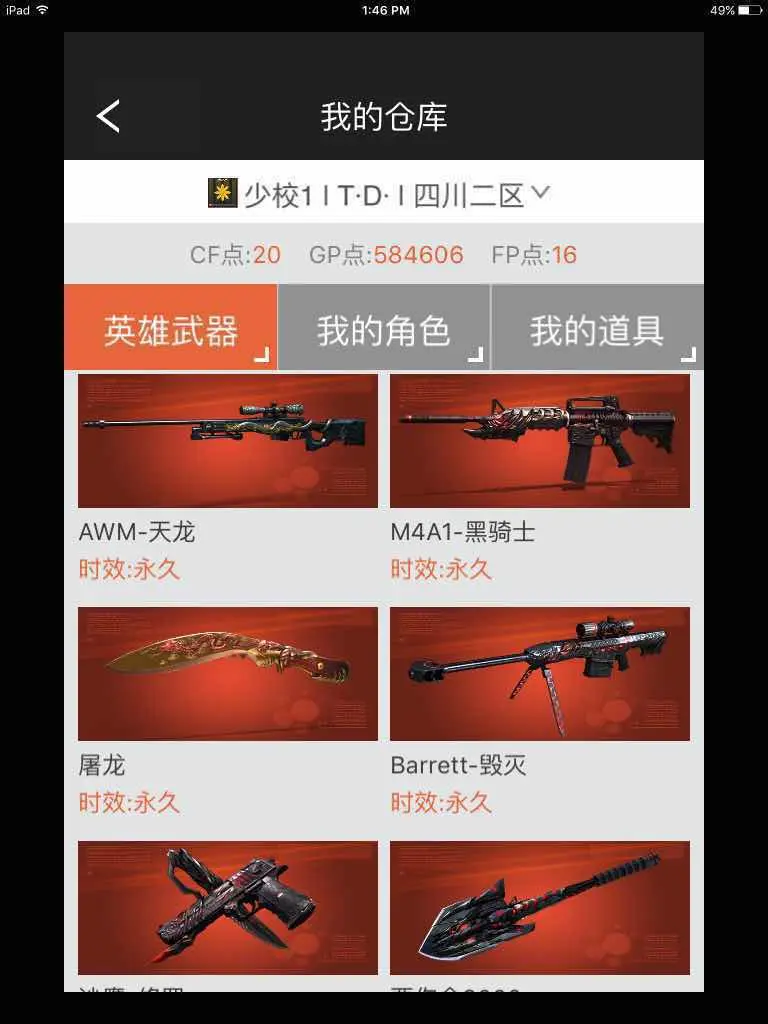Viewport: 768px width, 1024px height.
Task: Open the Barrett-毁灭 weapon card
Action: click(x=540, y=674)
